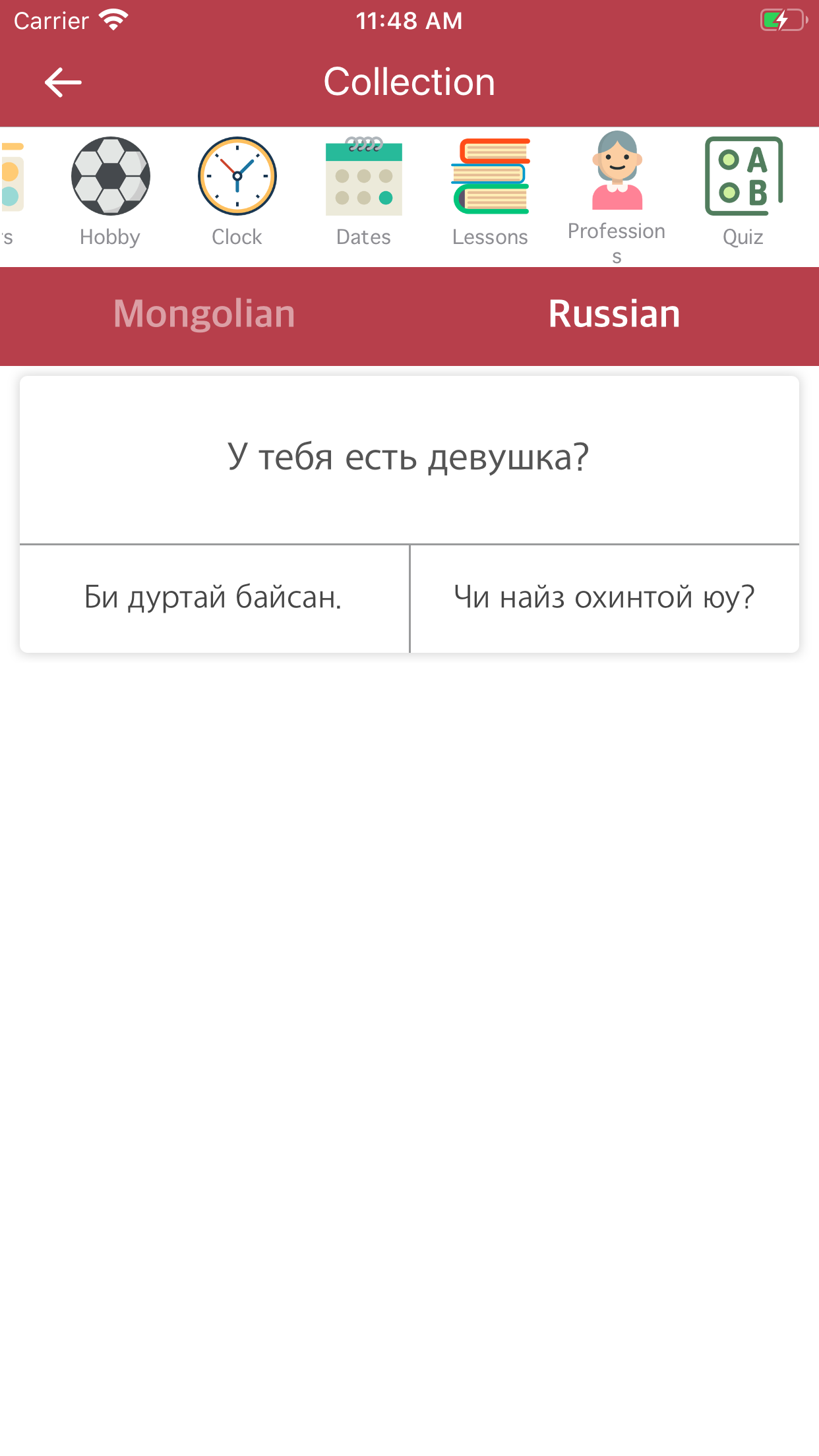
Task: Tap the Collection title text
Action: (x=409, y=81)
